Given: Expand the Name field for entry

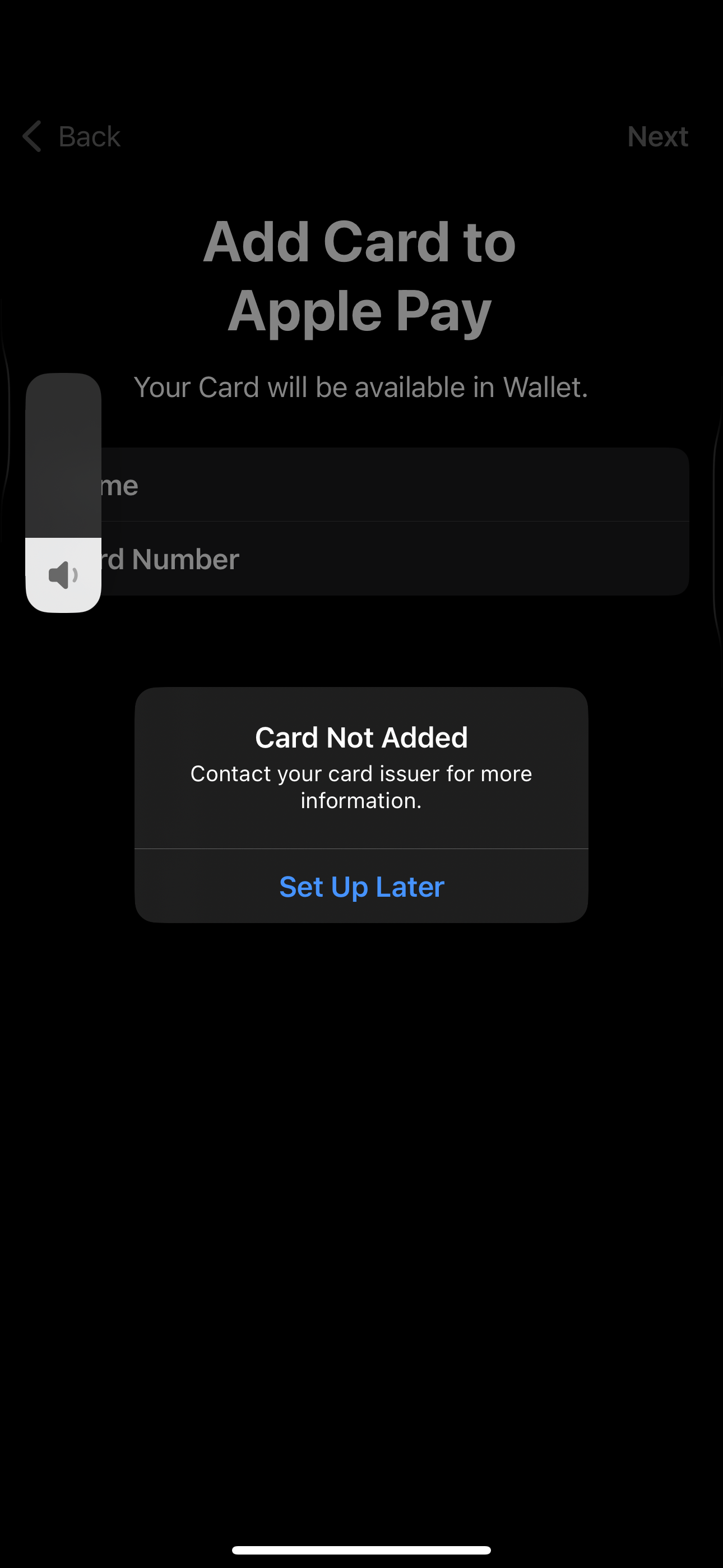Looking at the screenshot, I should tap(390, 485).
